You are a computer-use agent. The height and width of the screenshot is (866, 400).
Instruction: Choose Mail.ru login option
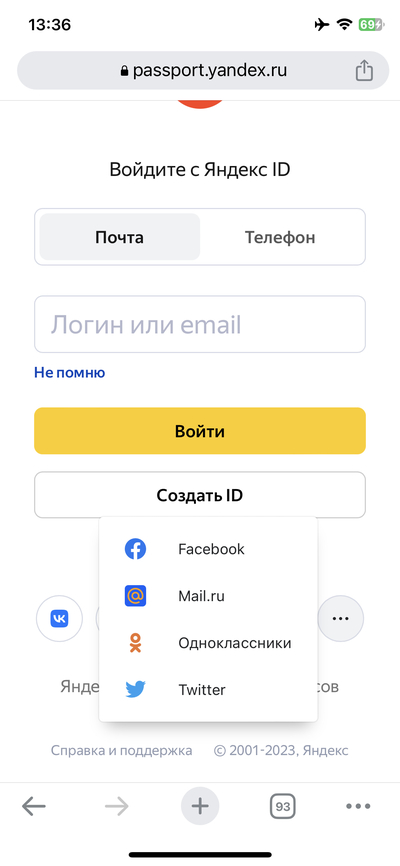click(208, 596)
